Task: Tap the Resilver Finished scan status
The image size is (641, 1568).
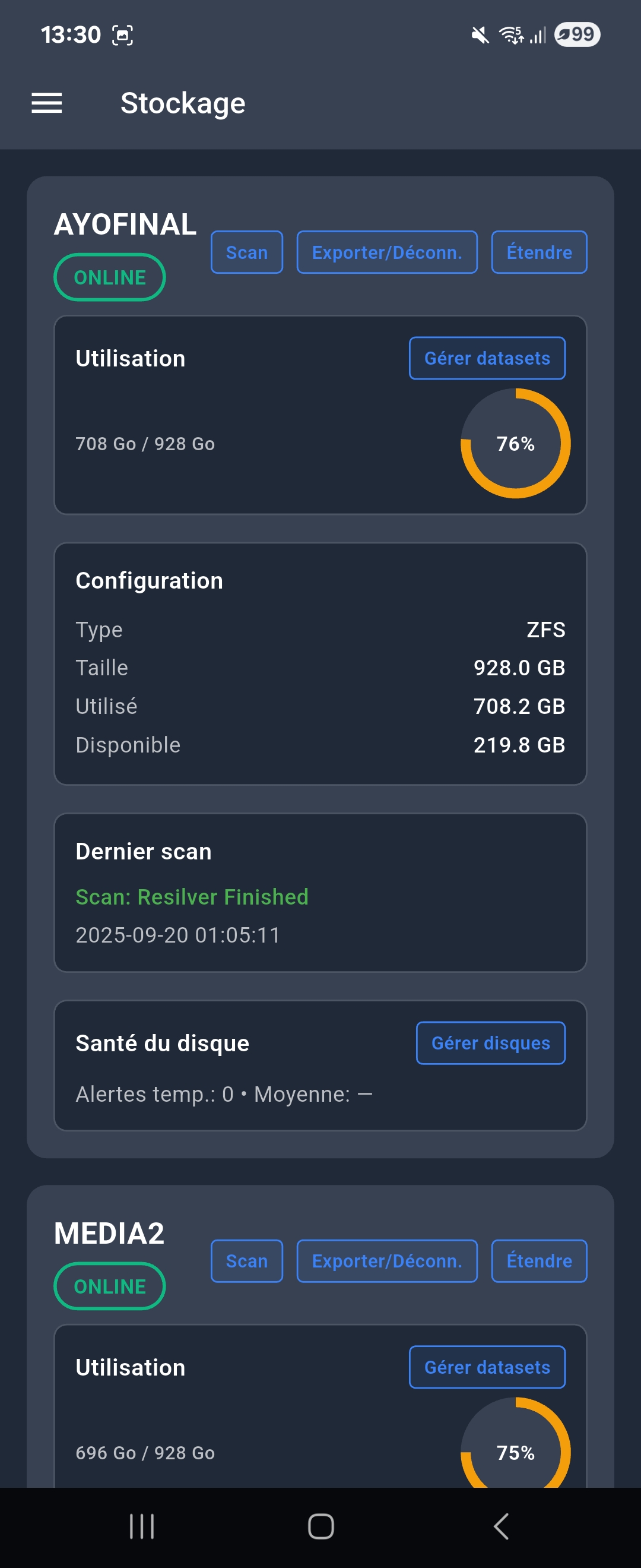Action: pos(192,897)
